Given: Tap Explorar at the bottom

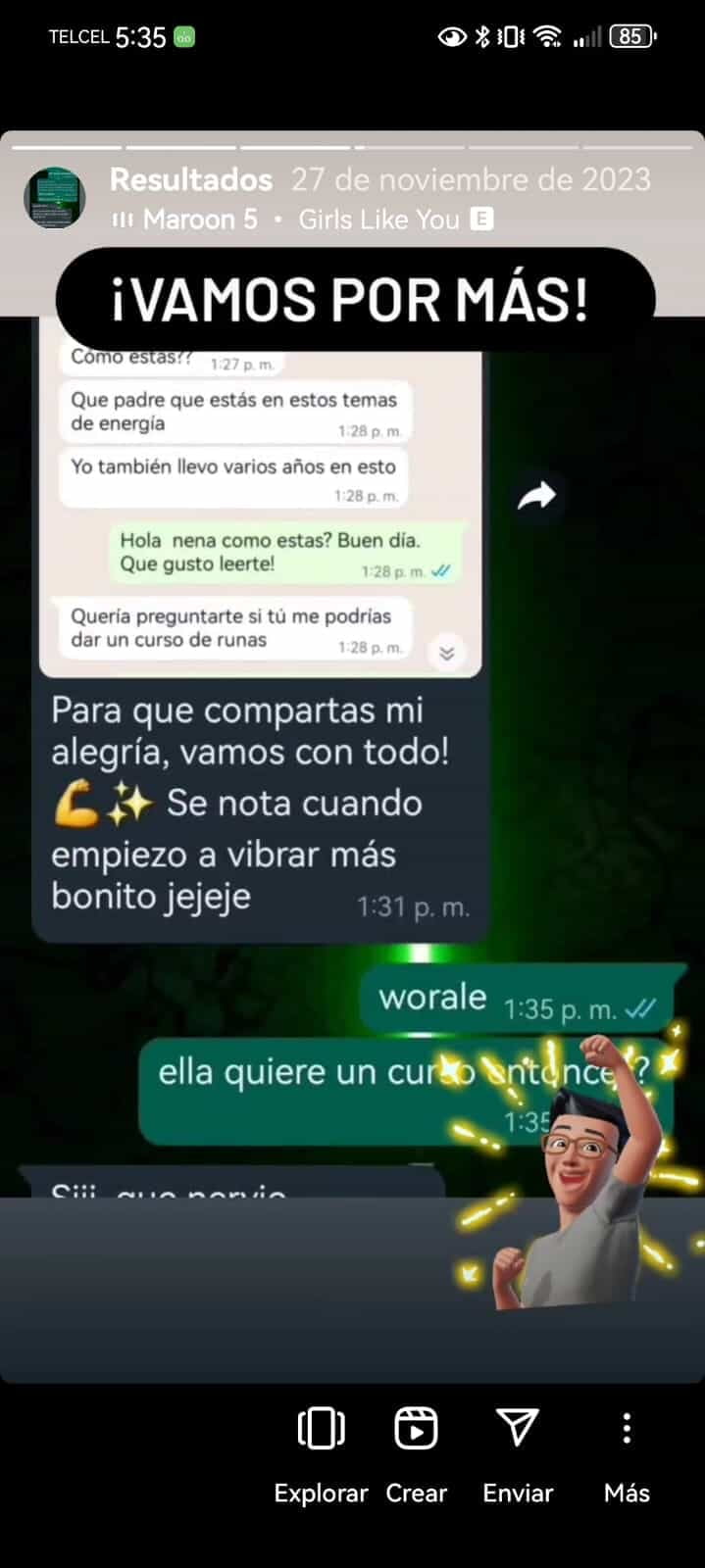Looking at the screenshot, I should click(321, 1448).
